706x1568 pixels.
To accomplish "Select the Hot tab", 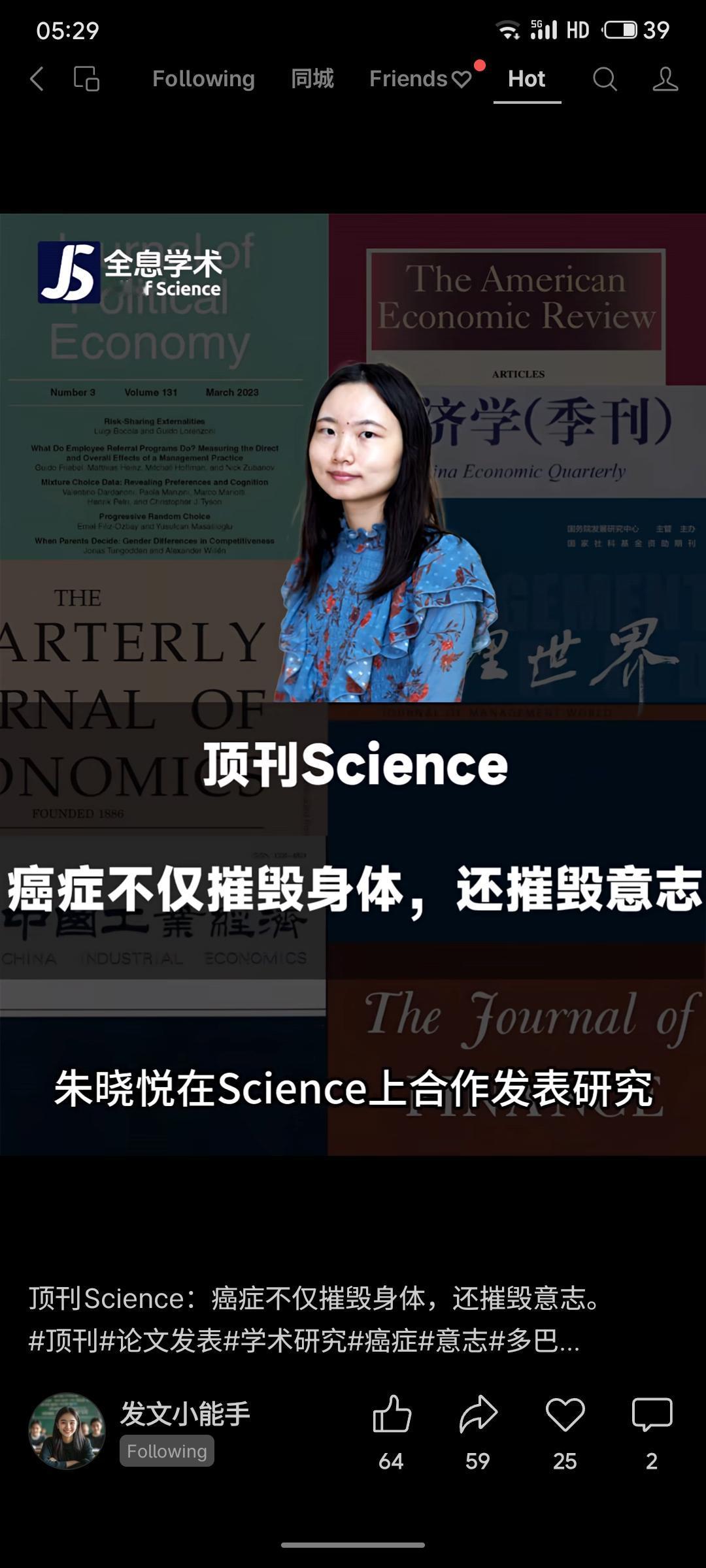I will 526,79.
